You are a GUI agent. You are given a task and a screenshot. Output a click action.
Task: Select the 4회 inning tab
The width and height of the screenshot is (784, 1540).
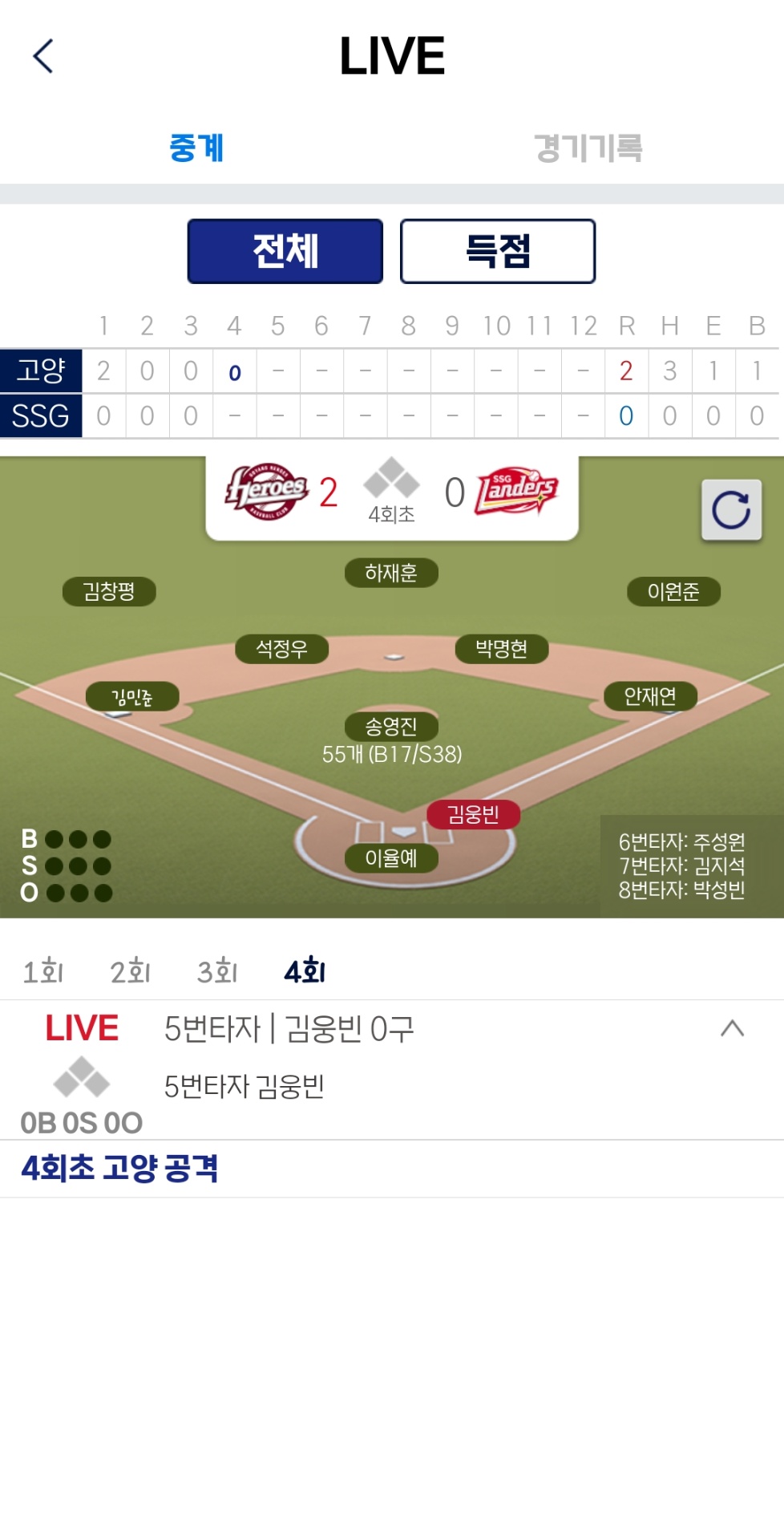pyautogui.click(x=305, y=971)
